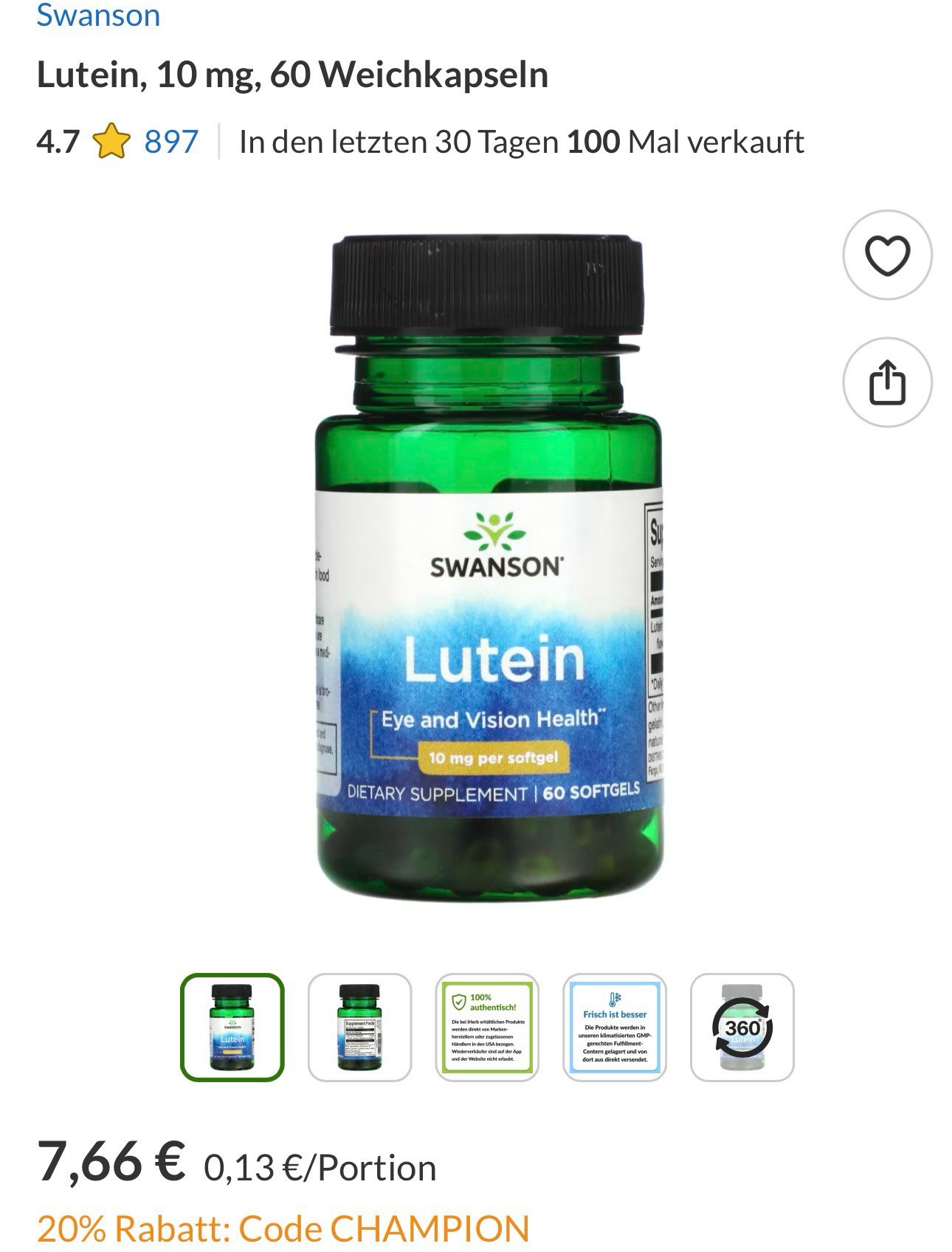Open the Swanson brand link
952x1252 pixels.
click(x=98, y=16)
